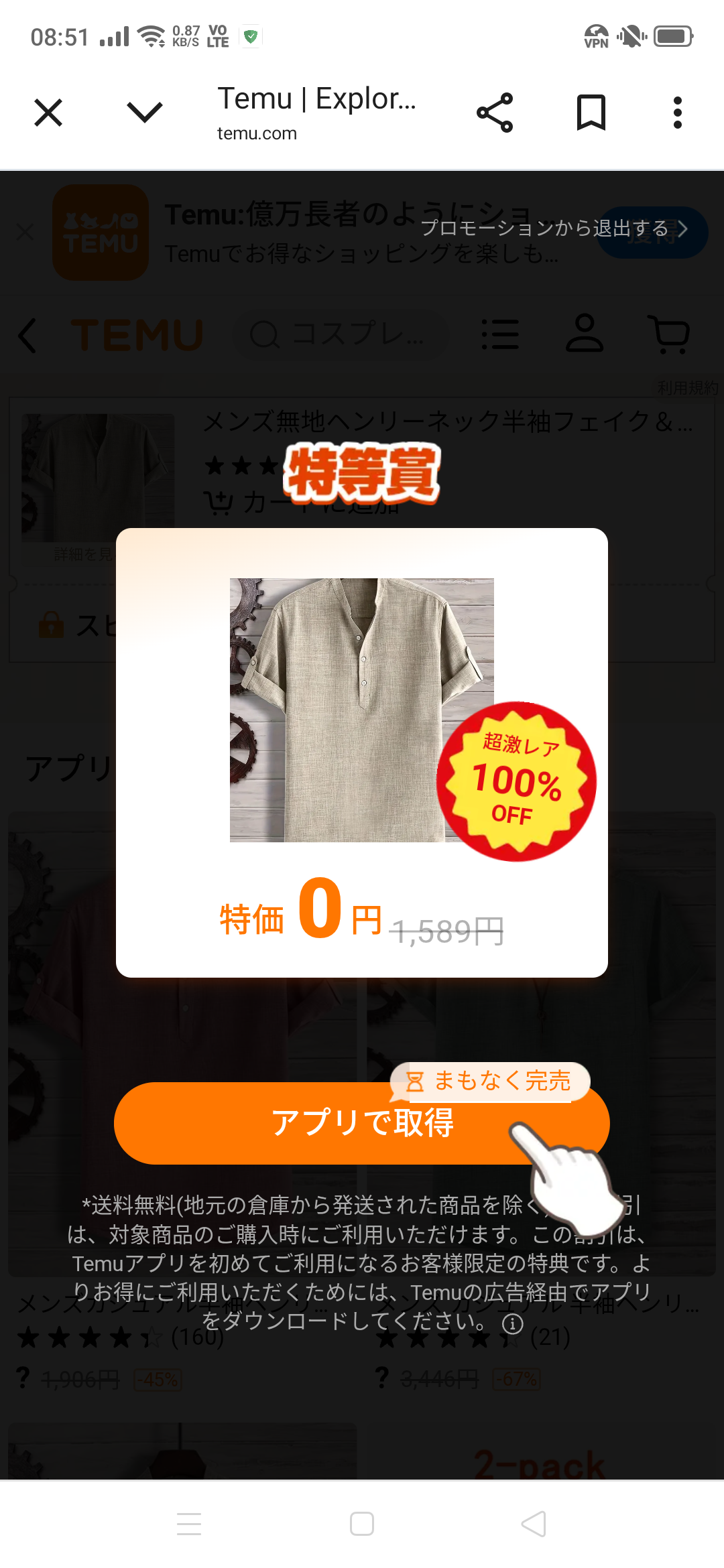Go back with the system back button
724x1568 pixels.
coord(534,1524)
